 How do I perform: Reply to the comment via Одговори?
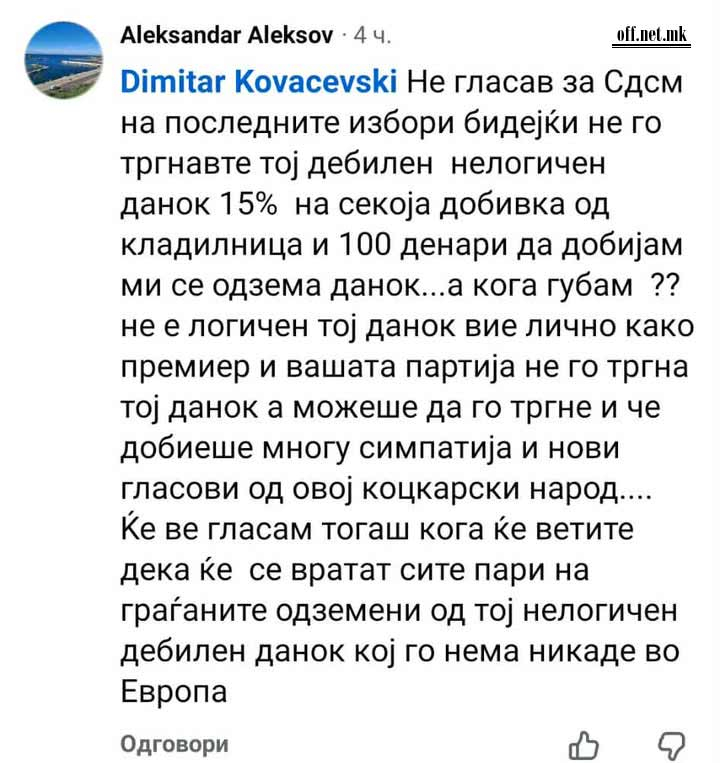click(174, 743)
